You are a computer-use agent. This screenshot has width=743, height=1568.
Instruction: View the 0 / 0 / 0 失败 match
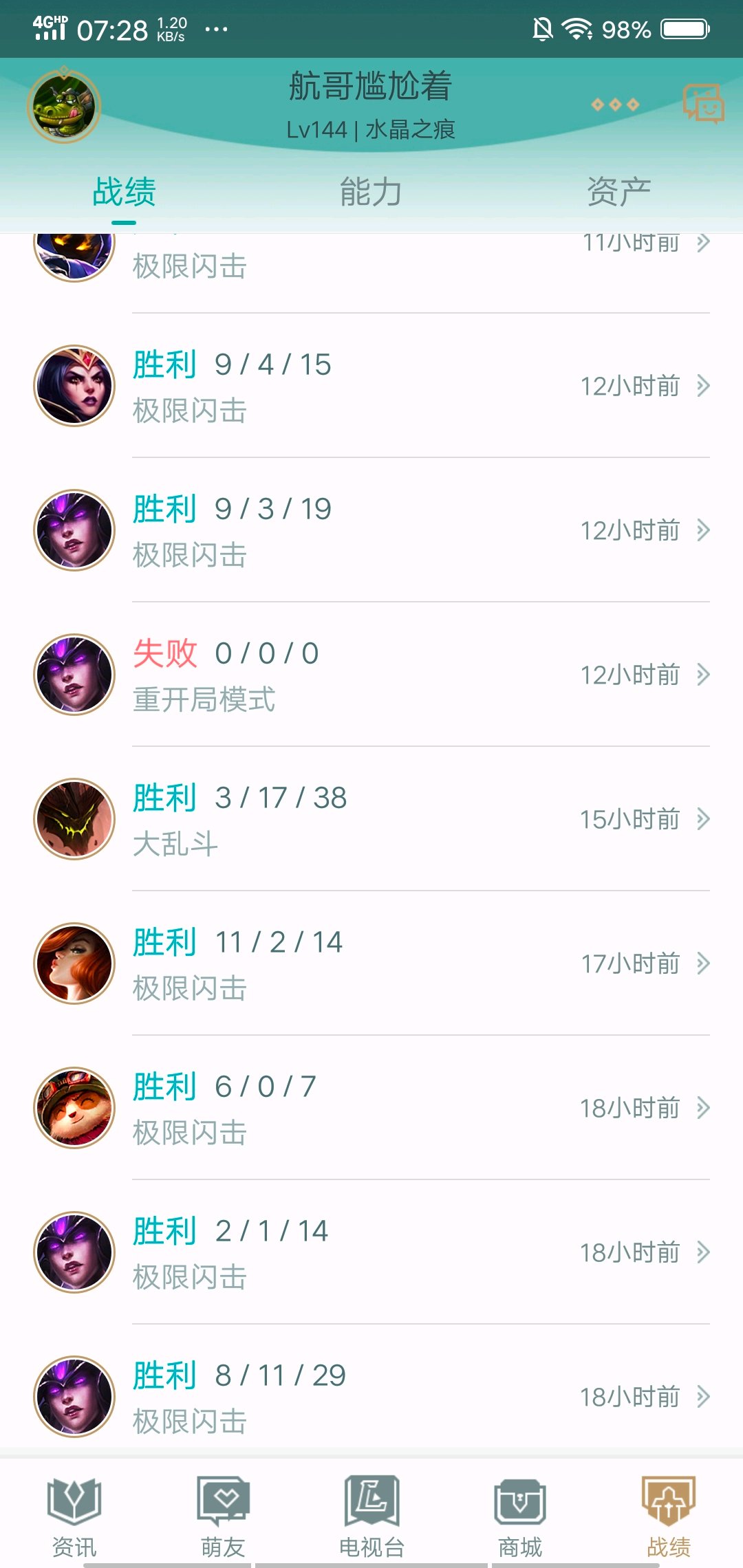[x=371, y=675]
